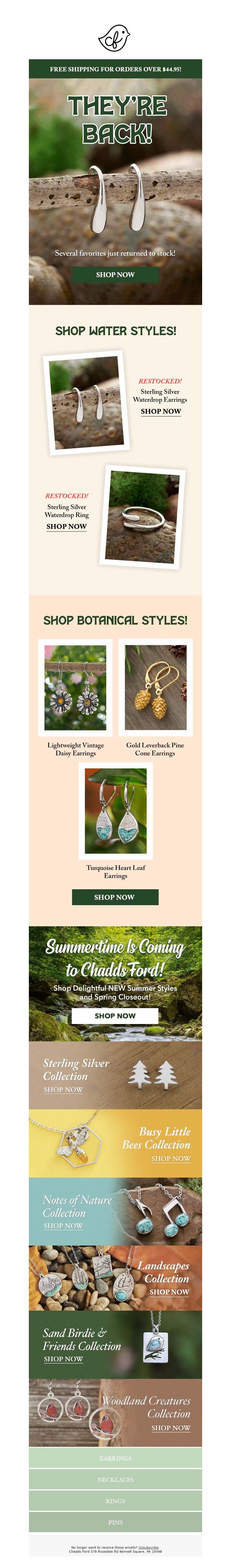Open the Rings category
Screen dimensions: 231x1568
(115, 1501)
